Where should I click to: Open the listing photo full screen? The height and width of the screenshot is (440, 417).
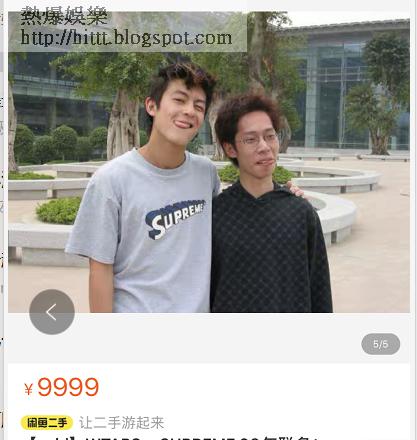[x=209, y=162]
